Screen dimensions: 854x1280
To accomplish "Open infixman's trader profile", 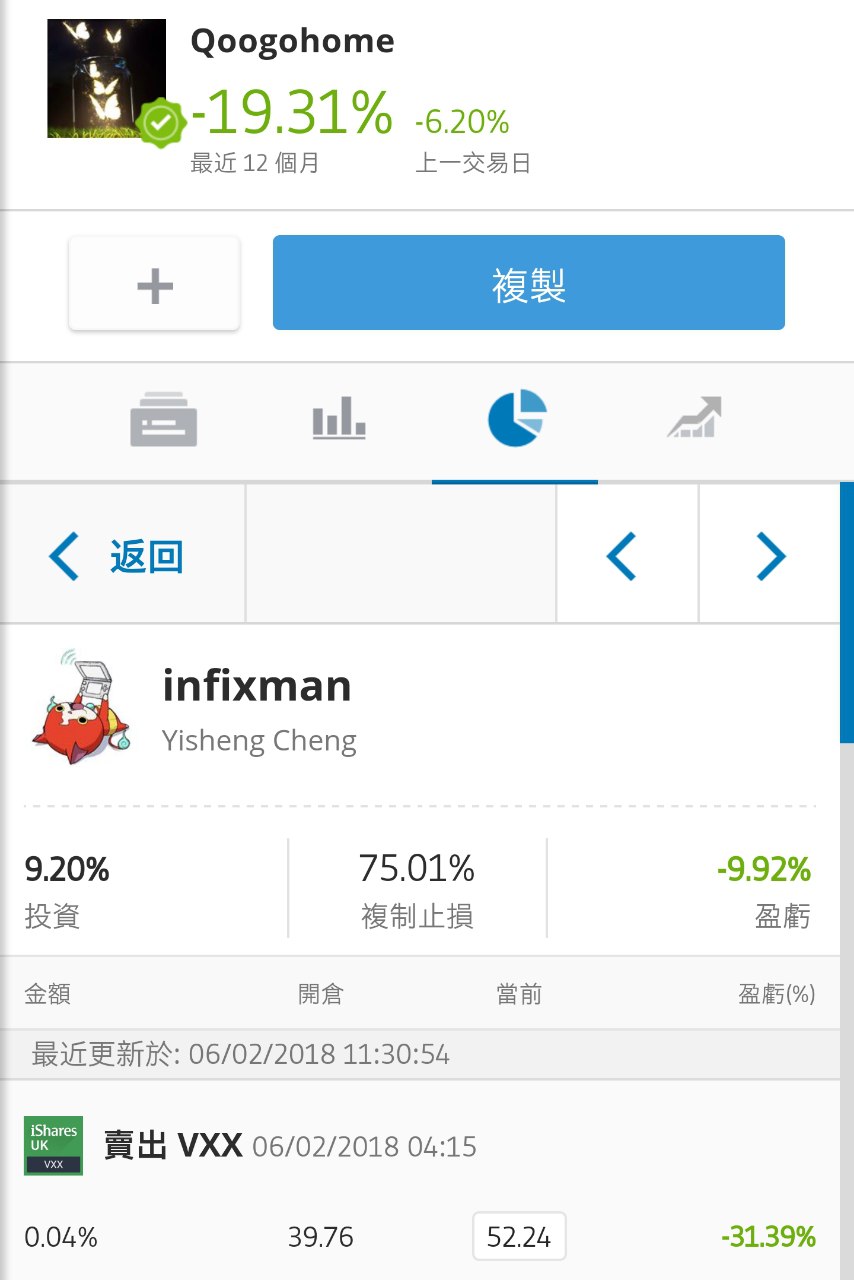I will [256, 688].
